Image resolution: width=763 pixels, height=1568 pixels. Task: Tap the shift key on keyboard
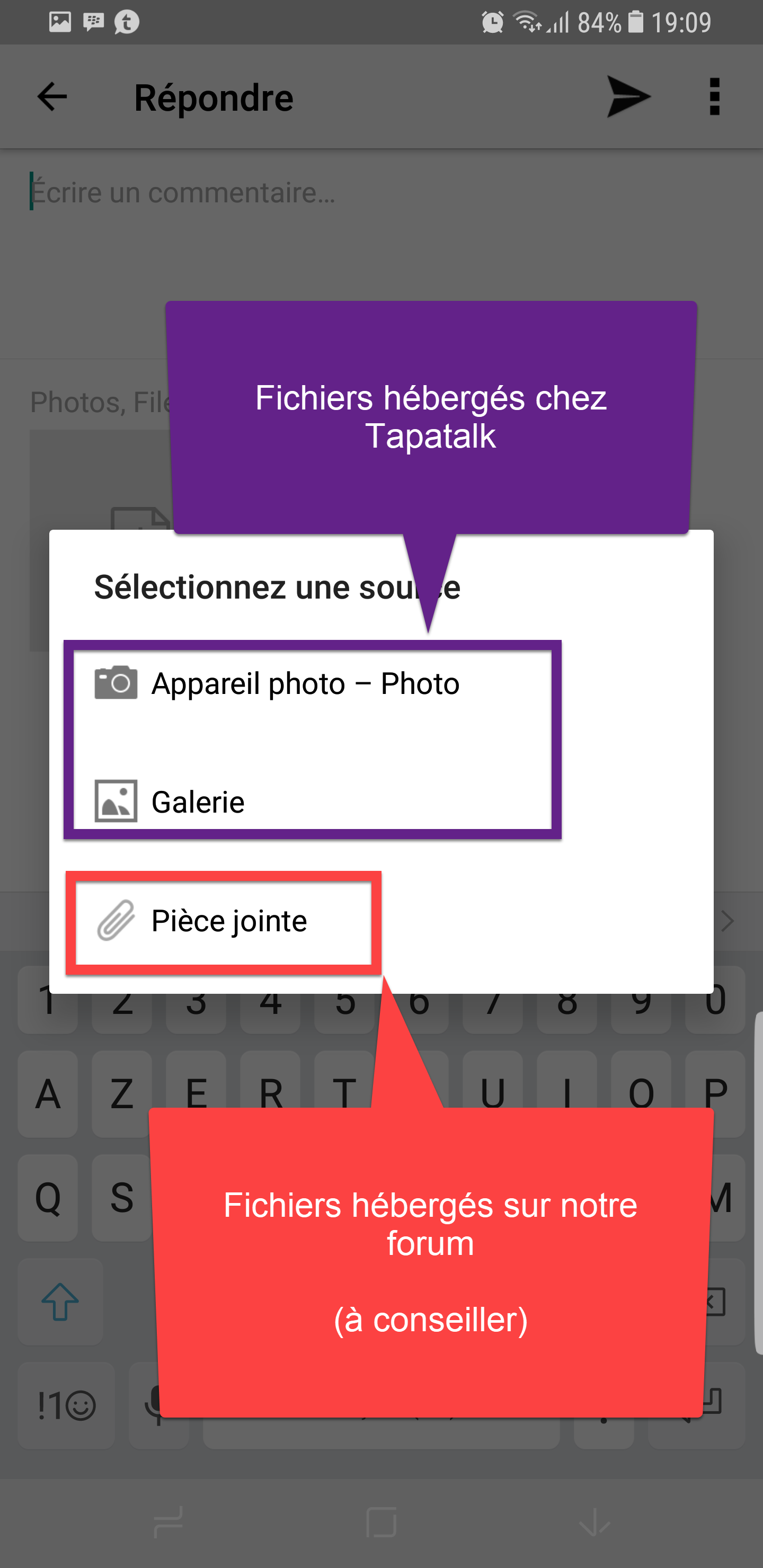pos(60,1301)
